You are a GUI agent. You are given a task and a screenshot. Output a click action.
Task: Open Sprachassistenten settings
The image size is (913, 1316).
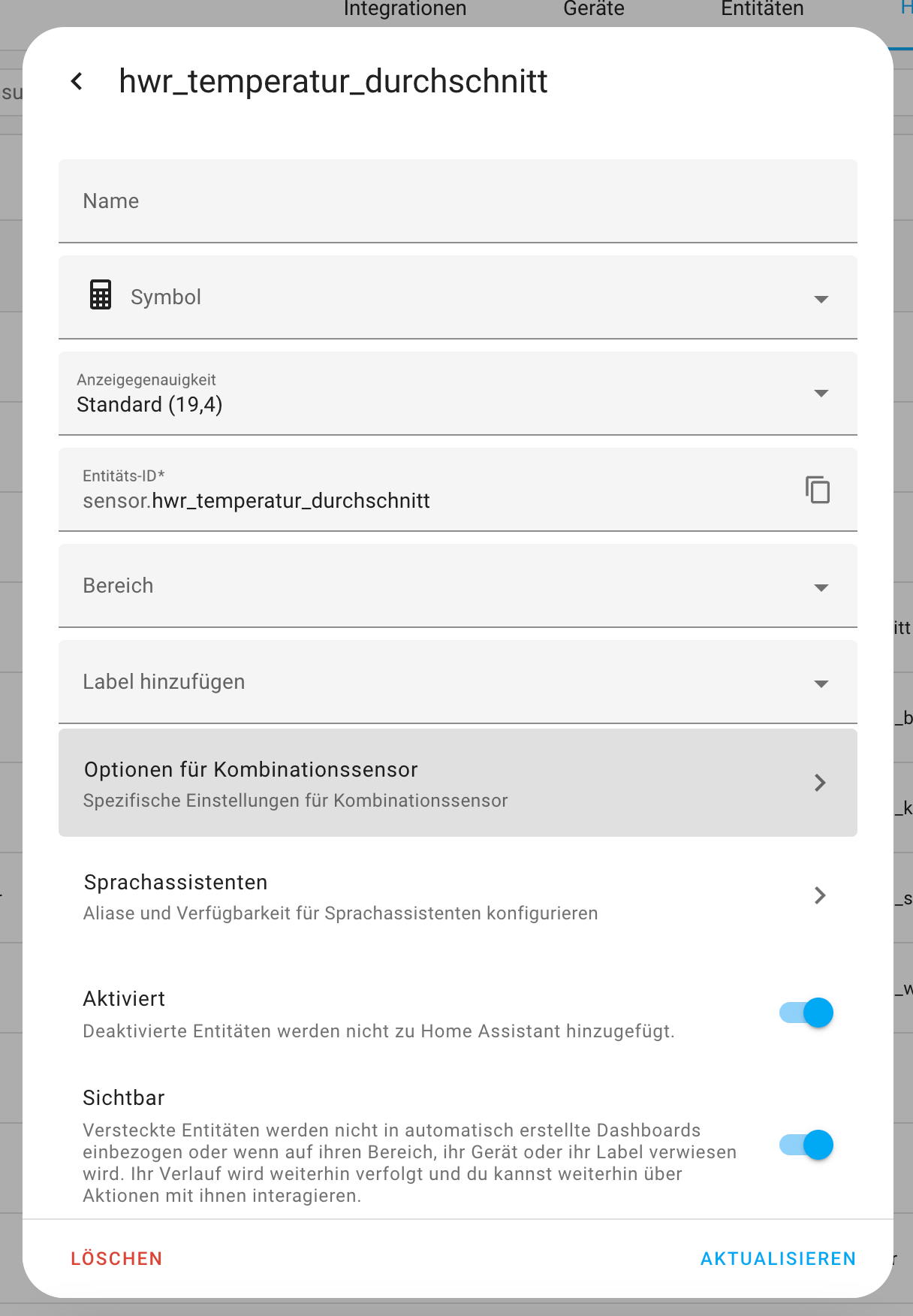coord(456,895)
